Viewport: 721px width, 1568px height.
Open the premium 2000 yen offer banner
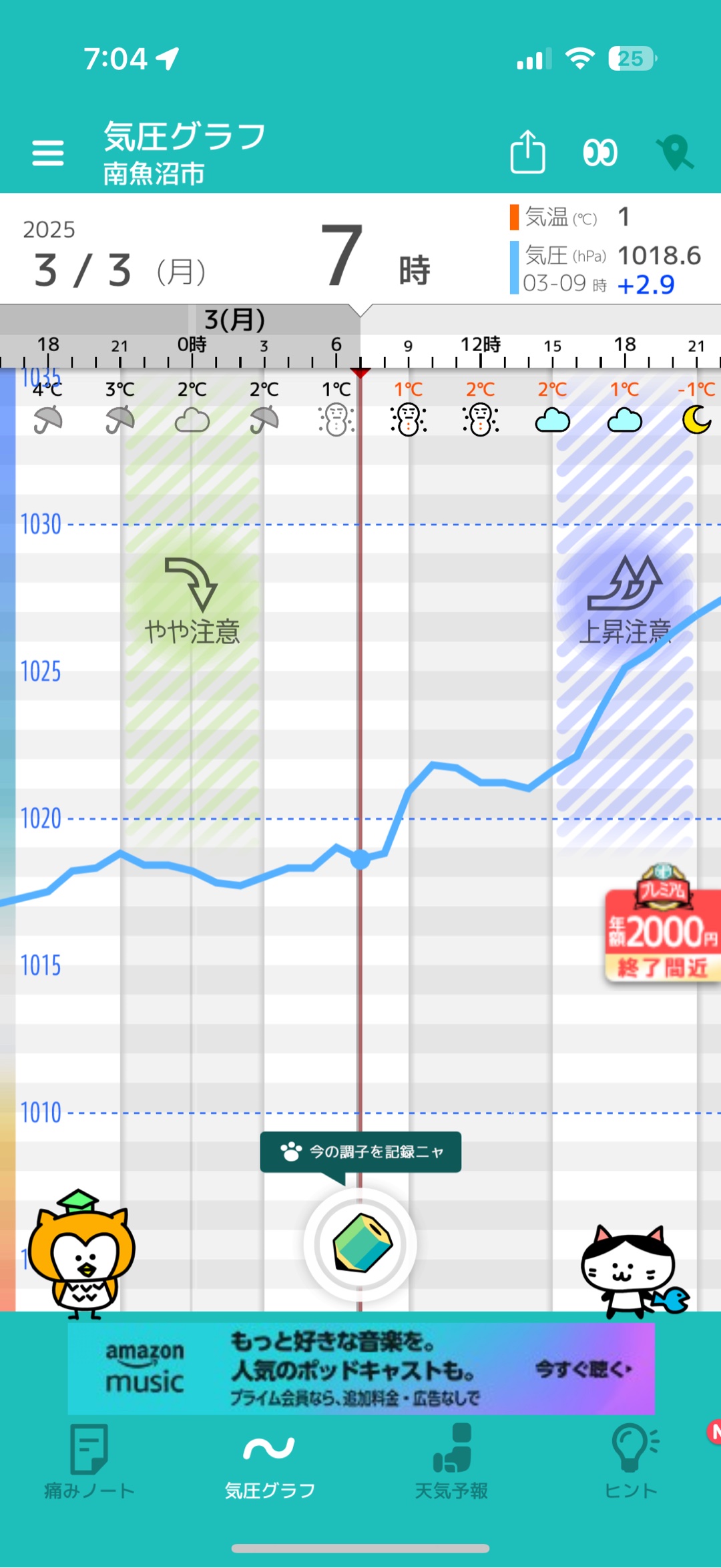tap(662, 925)
